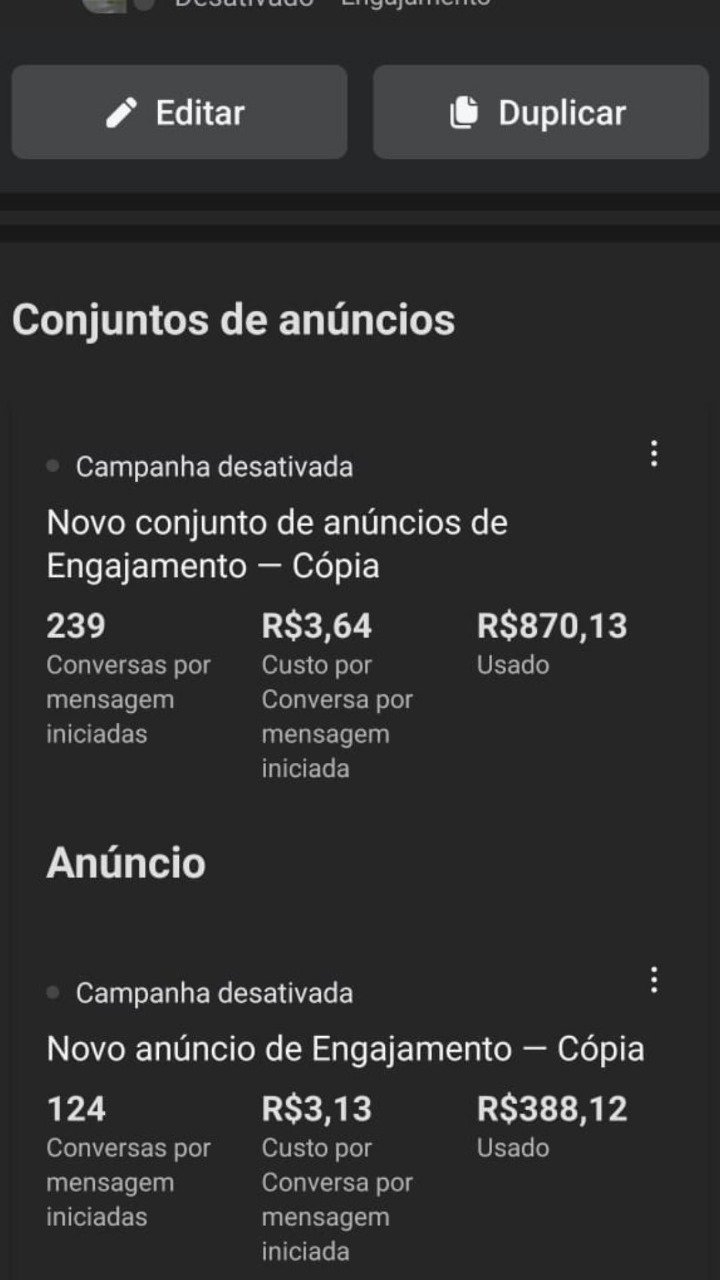Click the status dot beside Campanha desativada
The height and width of the screenshot is (1280, 720).
(52, 464)
